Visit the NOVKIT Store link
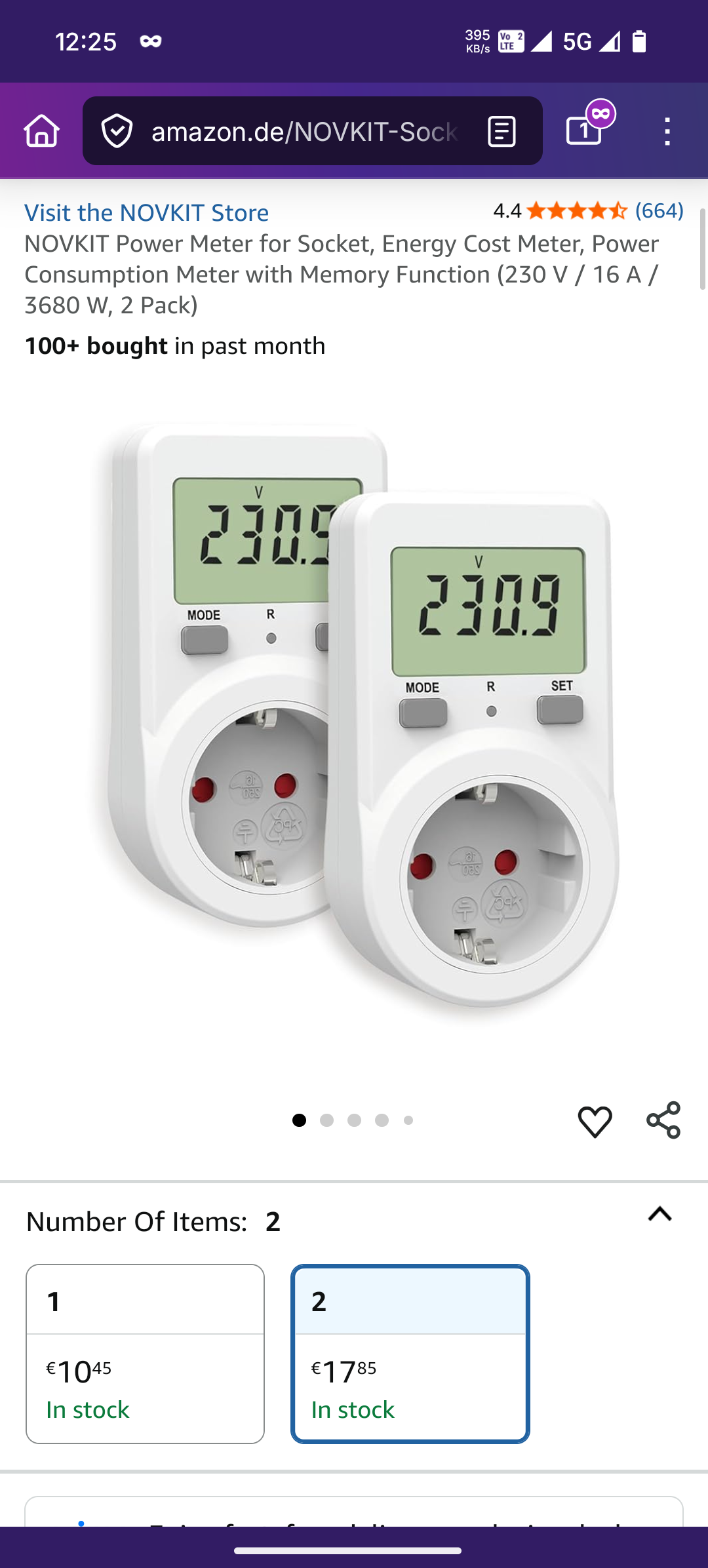 click(x=146, y=212)
